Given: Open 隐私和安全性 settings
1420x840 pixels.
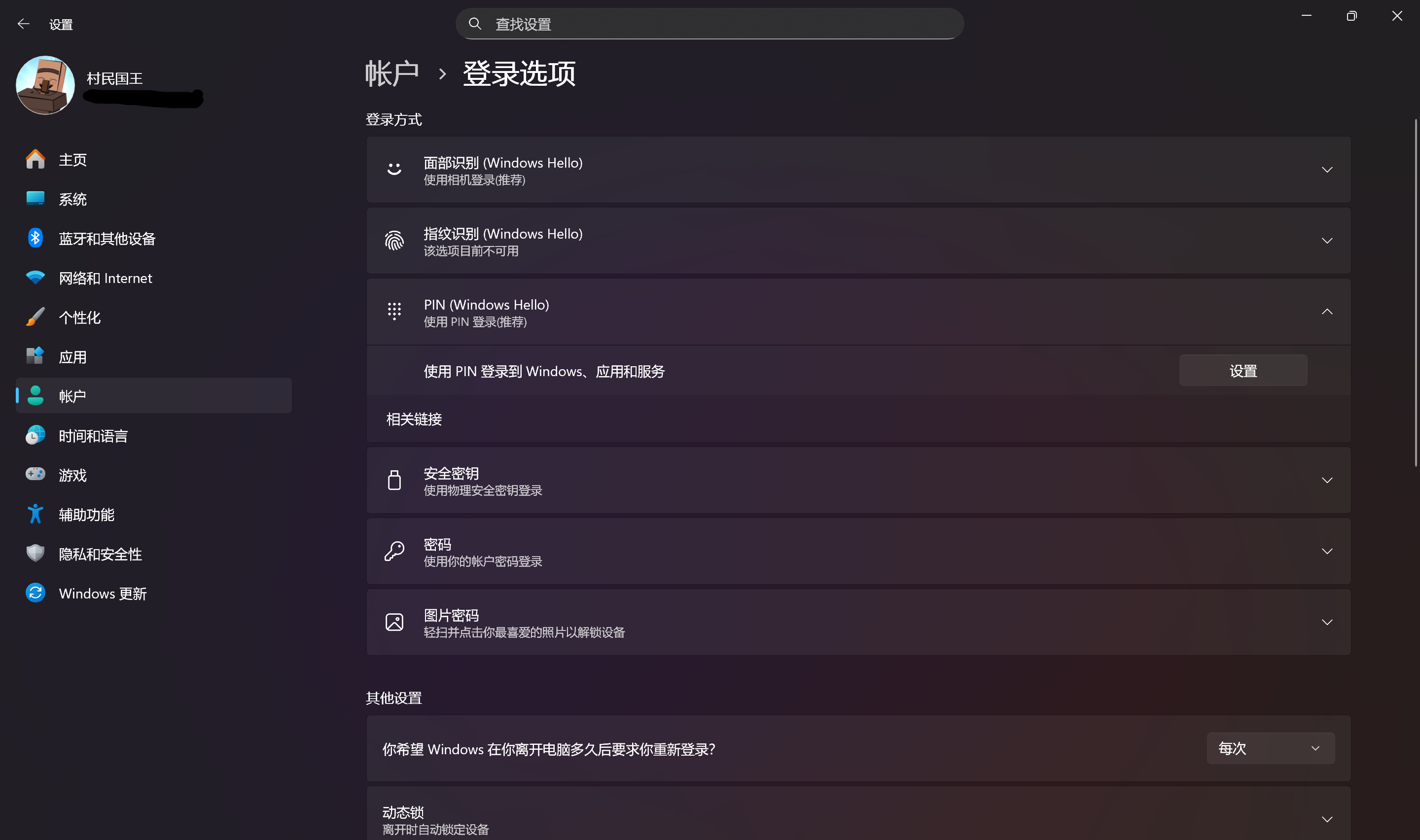Looking at the screenshot, I should pyautogui.click(x=100, y=554).
